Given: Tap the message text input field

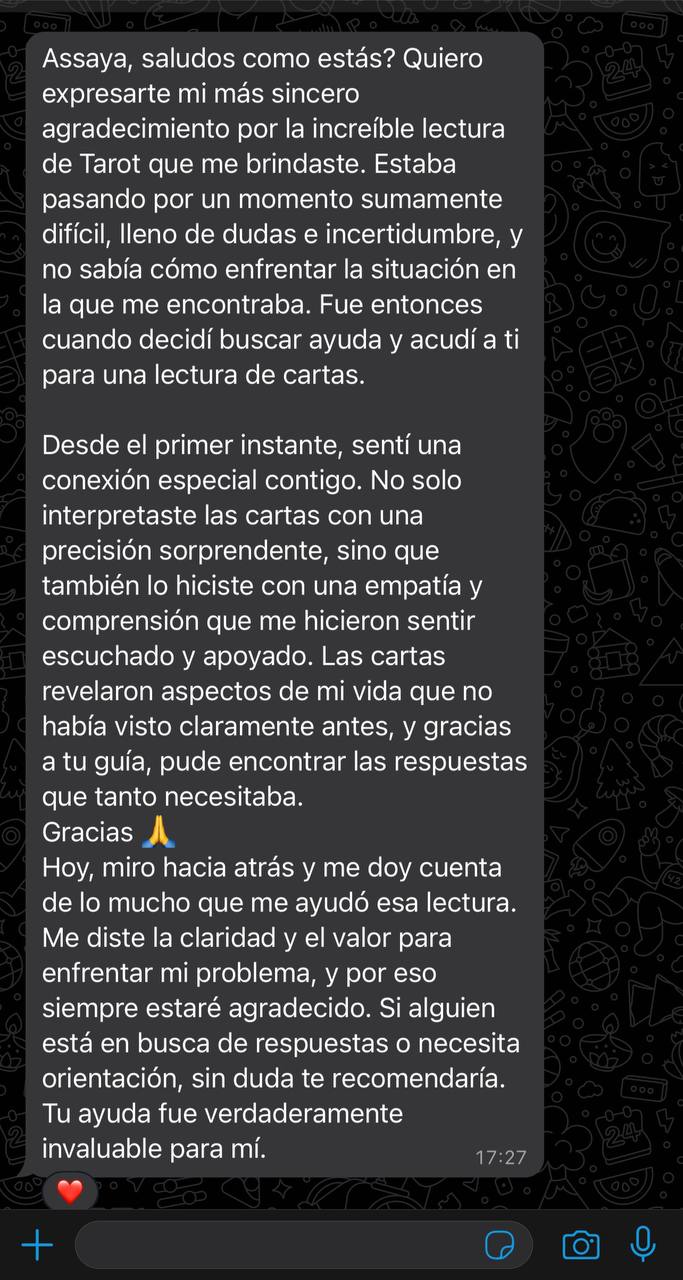Looking at the screenshot, I should 275,1245.
